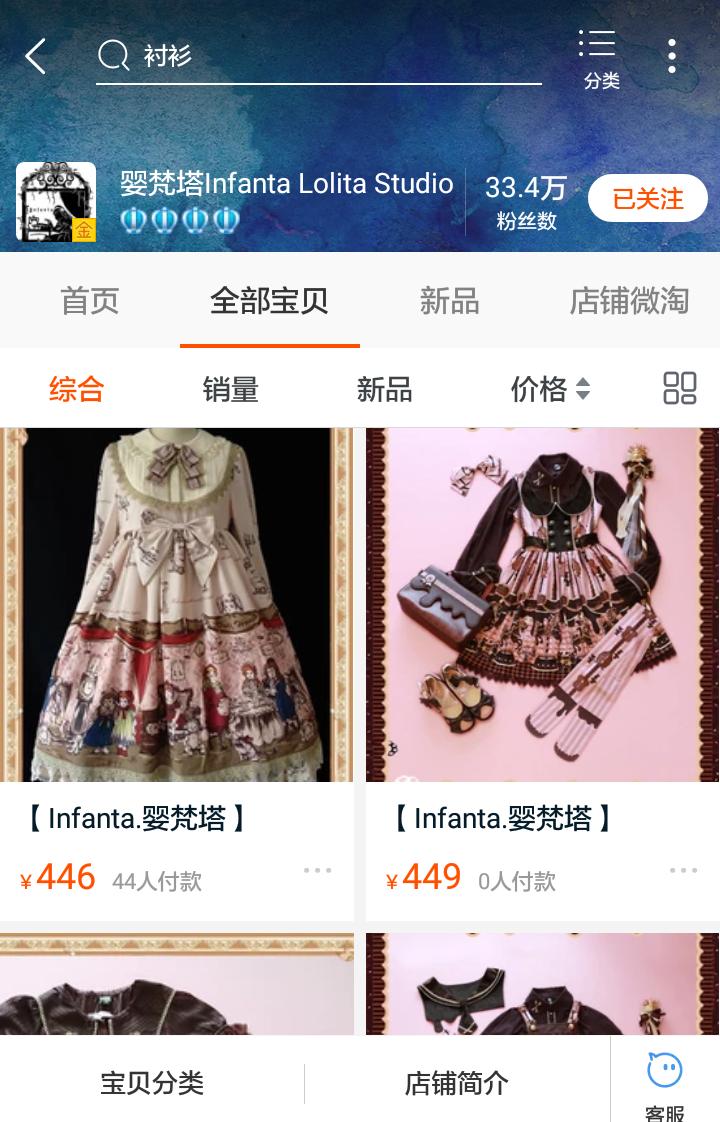The width and height of the screenshot is (720, 1122).
Task: Open the three-dot overflow menu
Action: point(671,56)
